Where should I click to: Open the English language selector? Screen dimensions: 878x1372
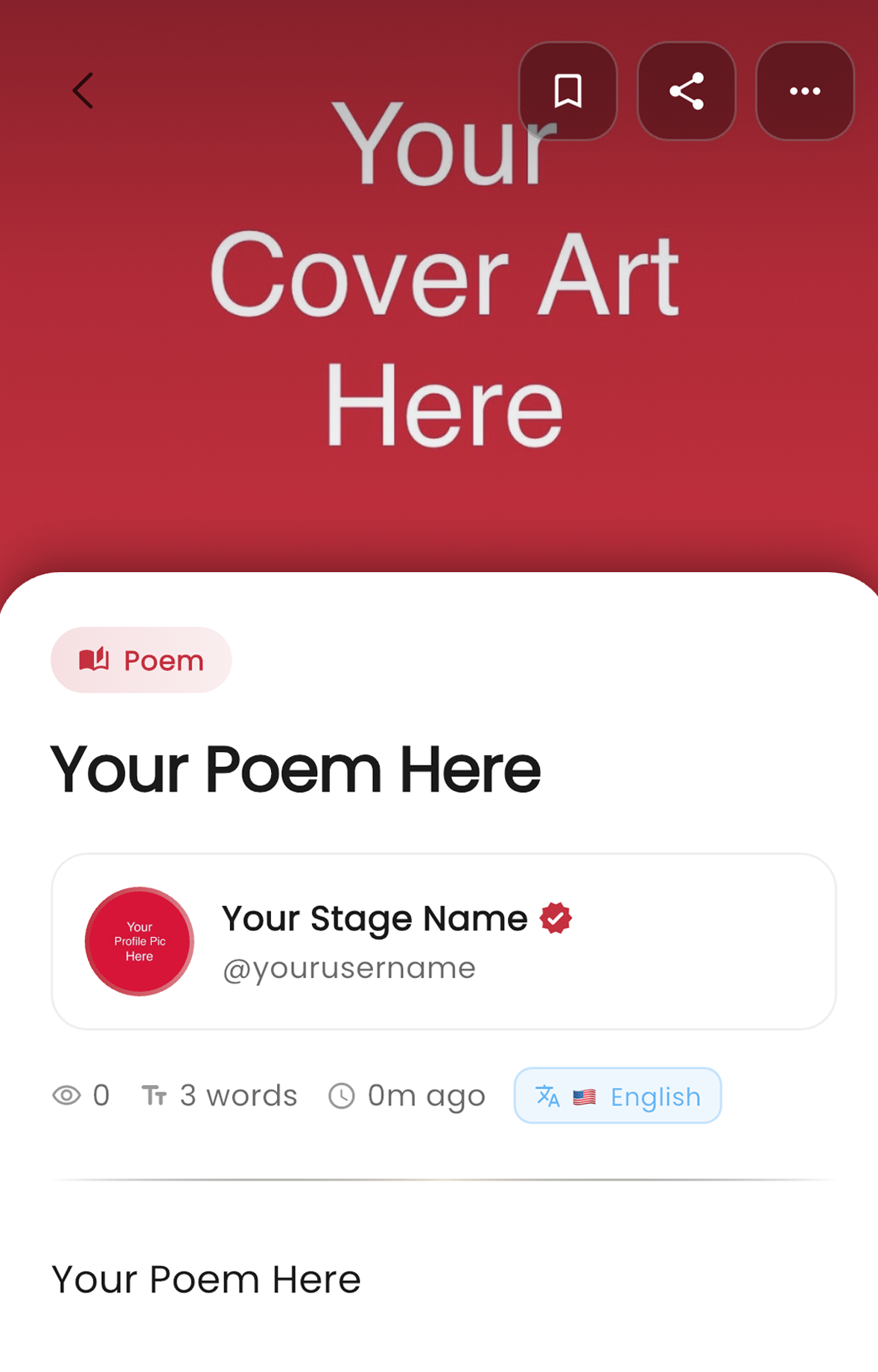[x=617, y=1096]
